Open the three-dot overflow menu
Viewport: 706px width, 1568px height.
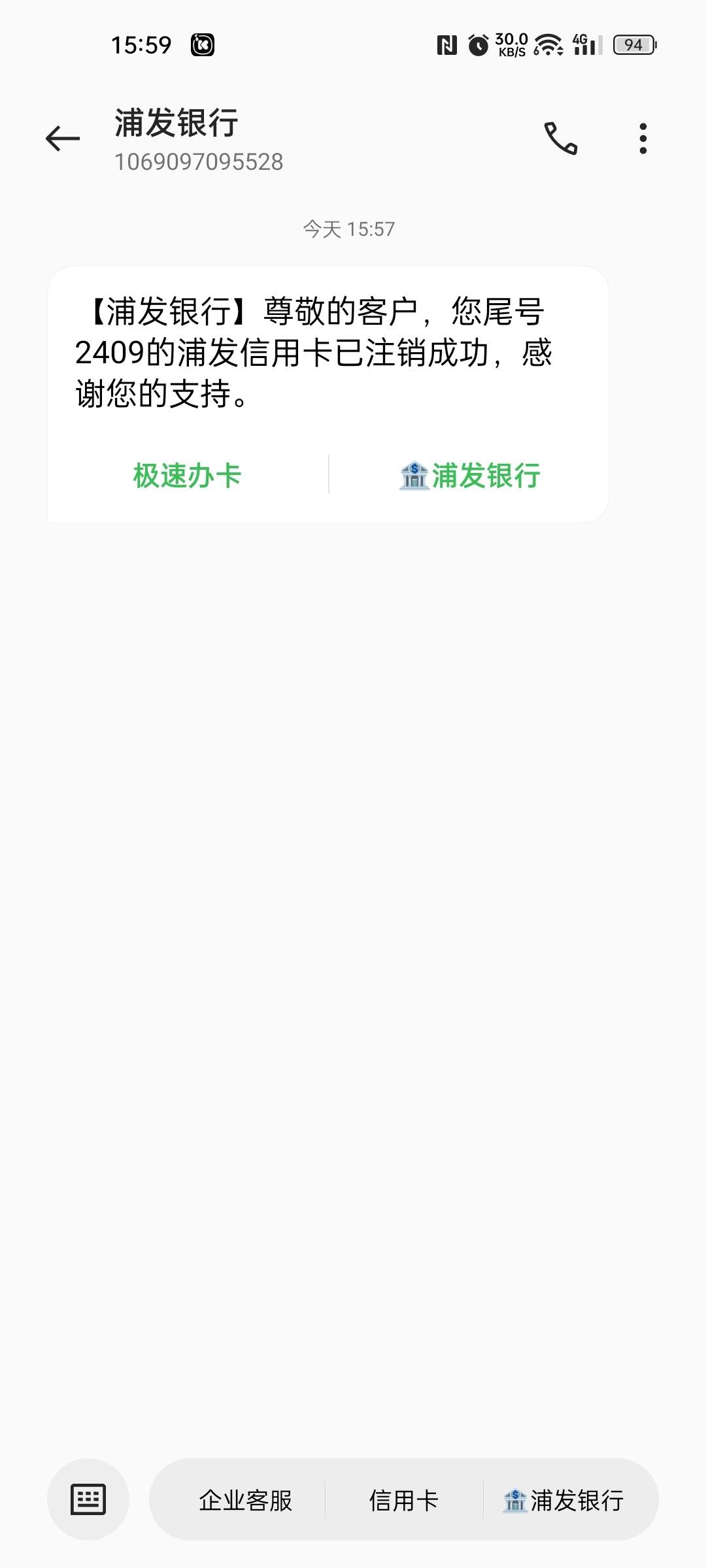tap(643, 139)
